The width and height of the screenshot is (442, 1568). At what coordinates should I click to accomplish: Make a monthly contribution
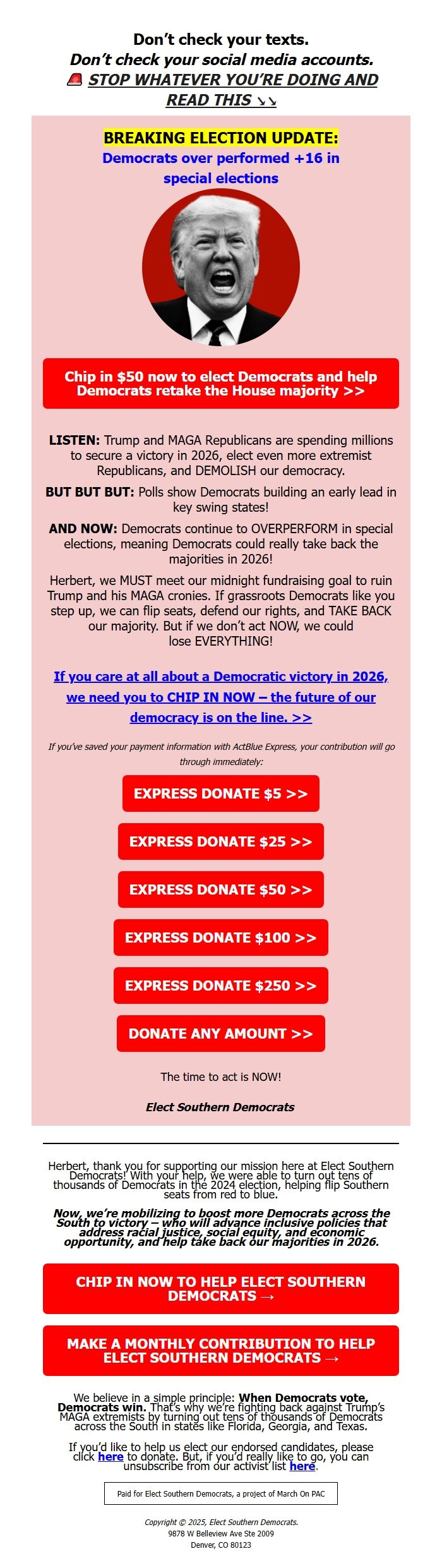click(x=221, y=1351)
